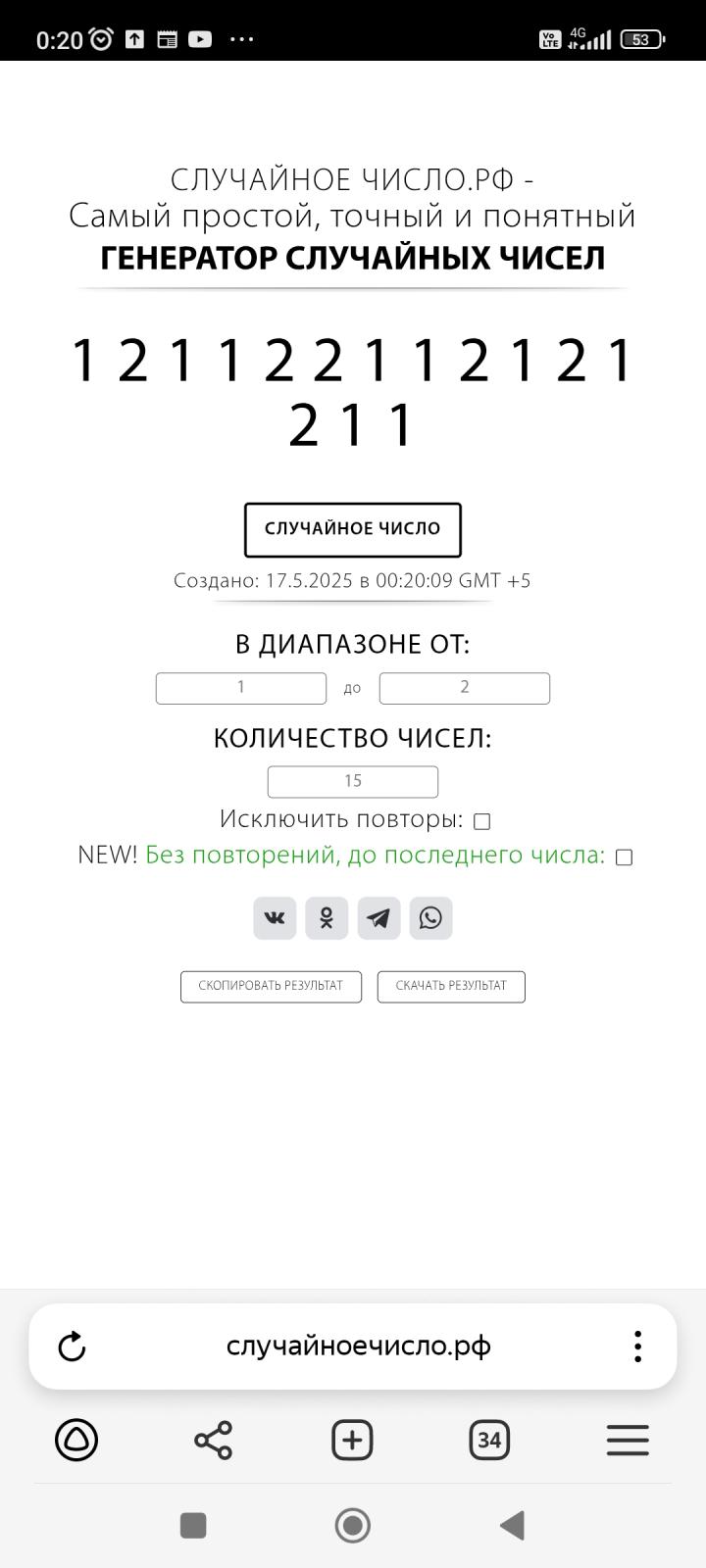Image resolution: width=706 pixels, height=1568 pixels.
Task: Open the browser's three-dot page menu
Action: click(637, 1347)
